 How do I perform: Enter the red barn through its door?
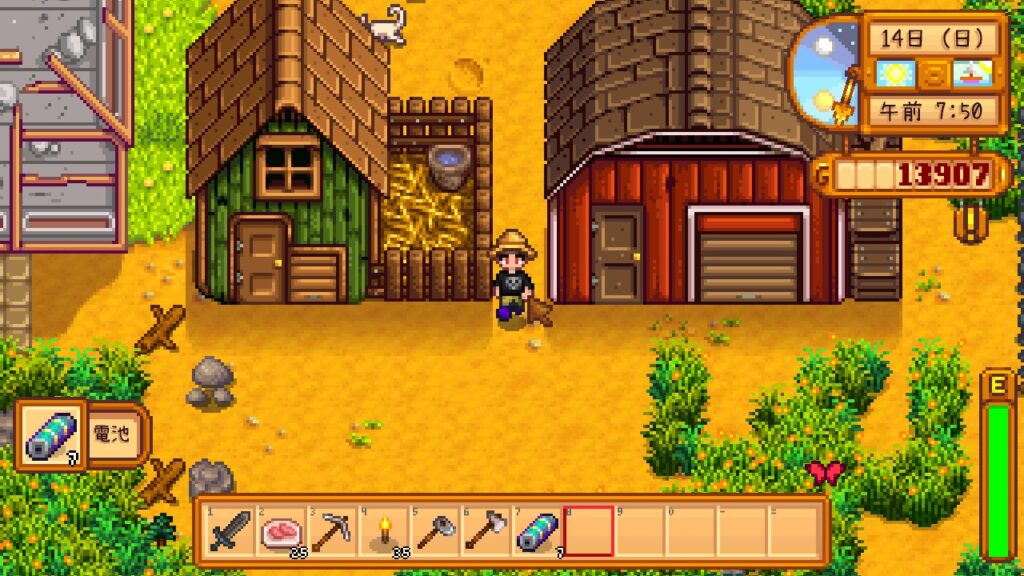pos(616,255)
